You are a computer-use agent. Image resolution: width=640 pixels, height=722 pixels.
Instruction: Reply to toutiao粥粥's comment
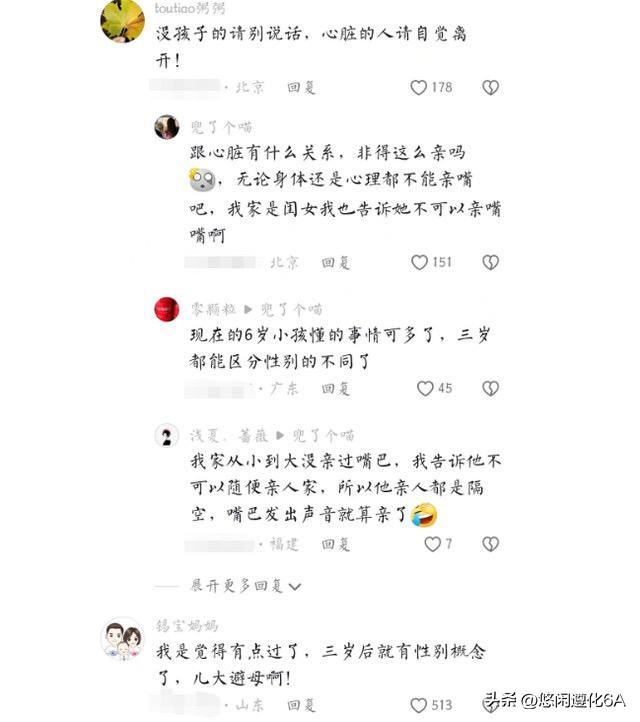click(301, 88)
